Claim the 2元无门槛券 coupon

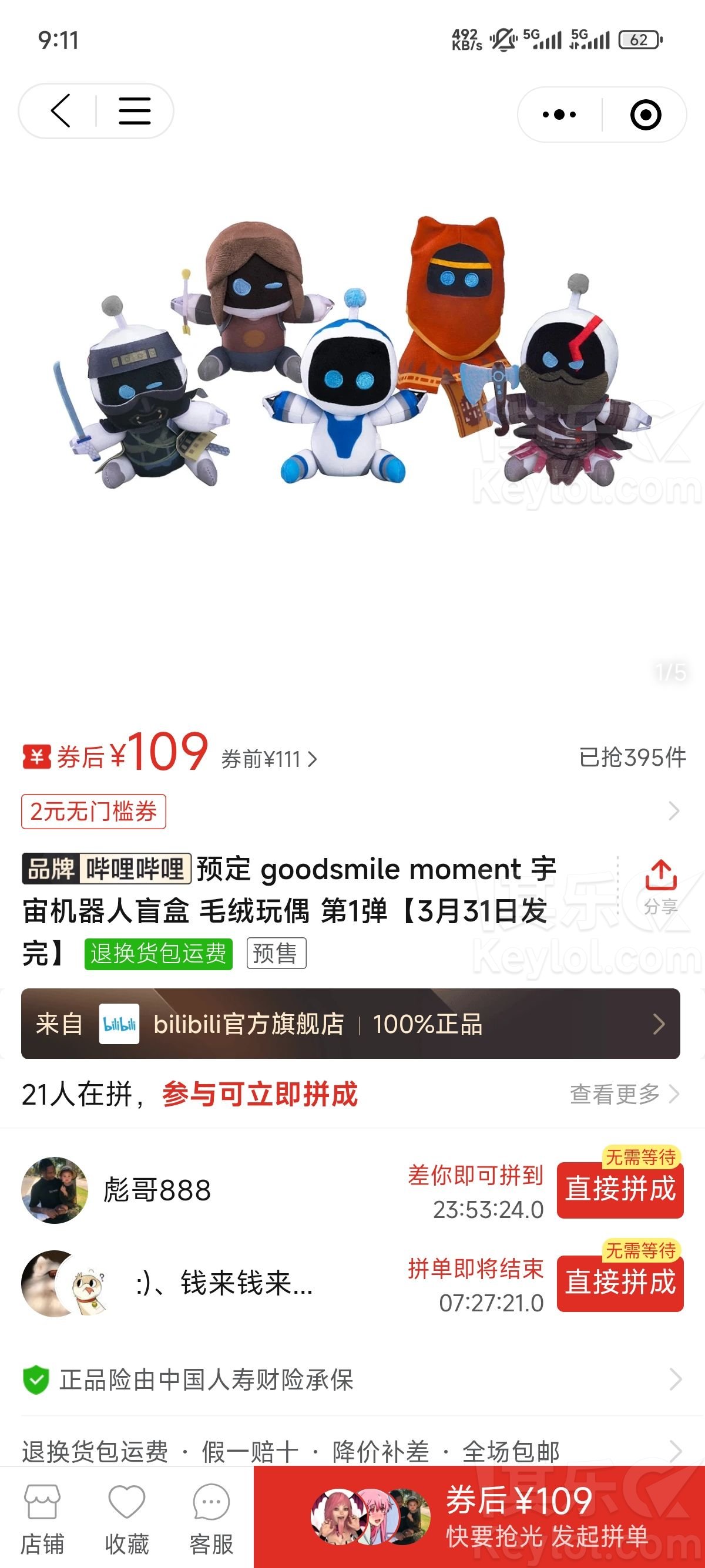click(x=94, y=812)
